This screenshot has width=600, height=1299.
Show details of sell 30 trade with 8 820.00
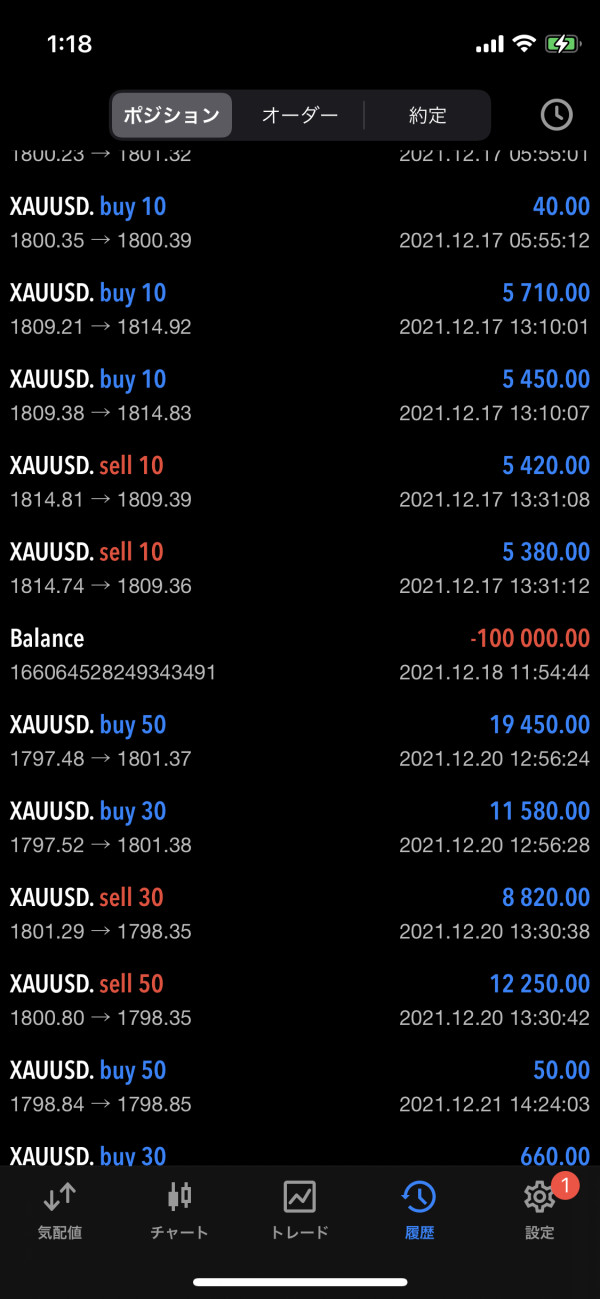coord(300,913)
